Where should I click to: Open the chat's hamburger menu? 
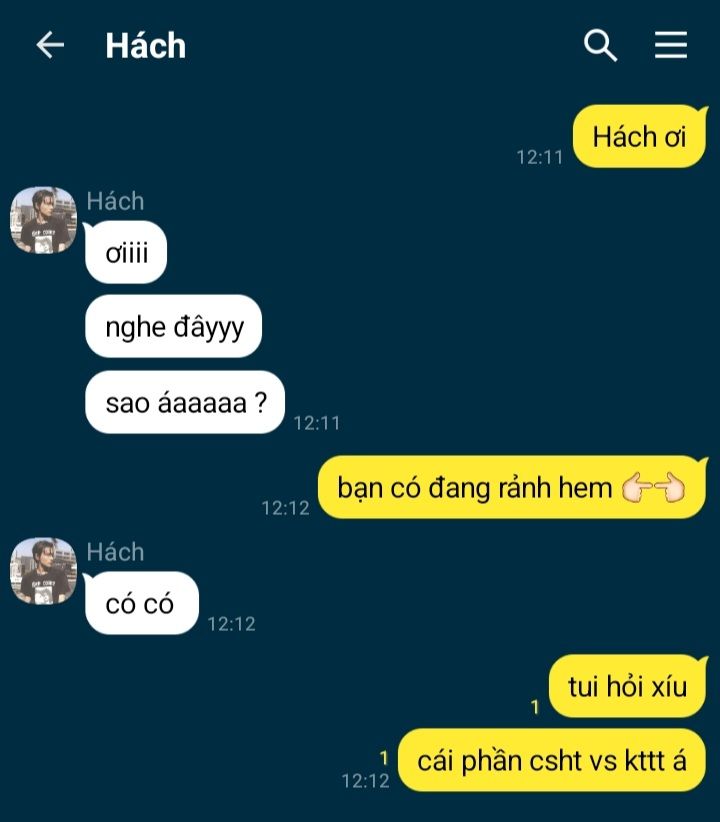click(x=671, y=45)
